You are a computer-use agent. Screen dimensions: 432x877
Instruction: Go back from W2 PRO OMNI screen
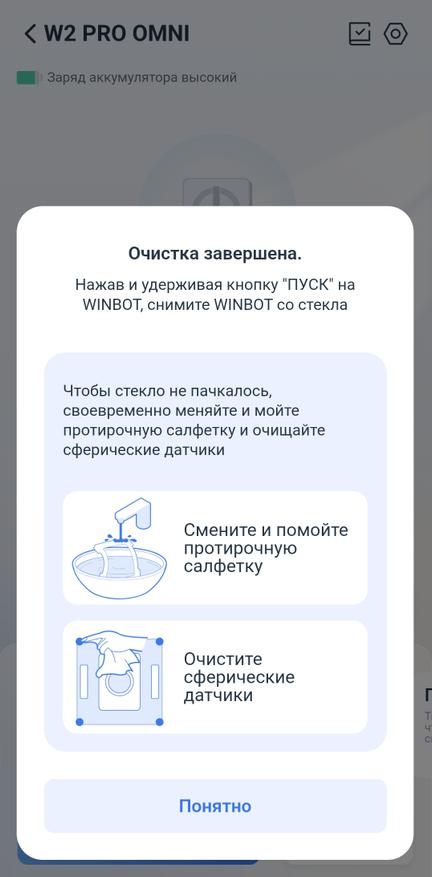(30, 34)
